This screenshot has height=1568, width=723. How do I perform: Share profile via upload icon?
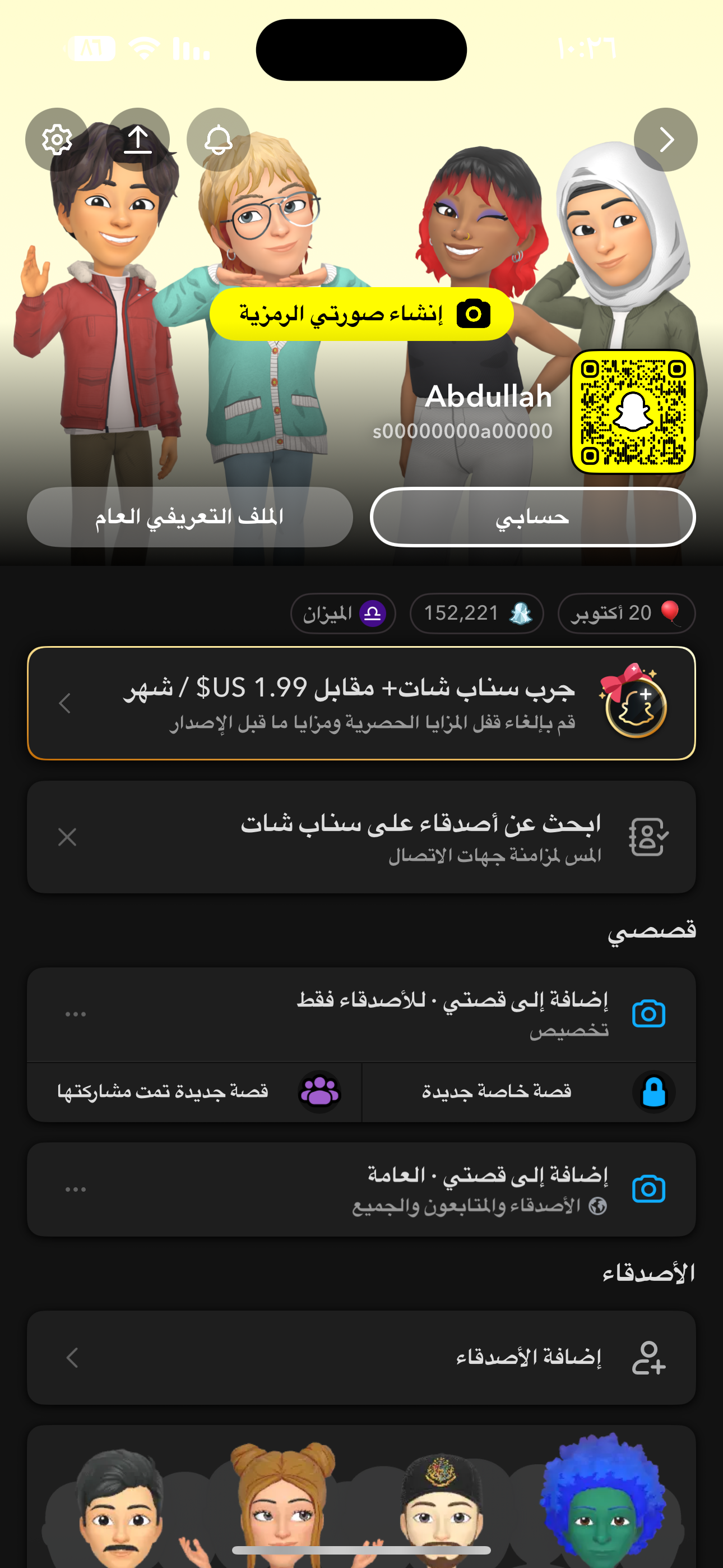137,140
